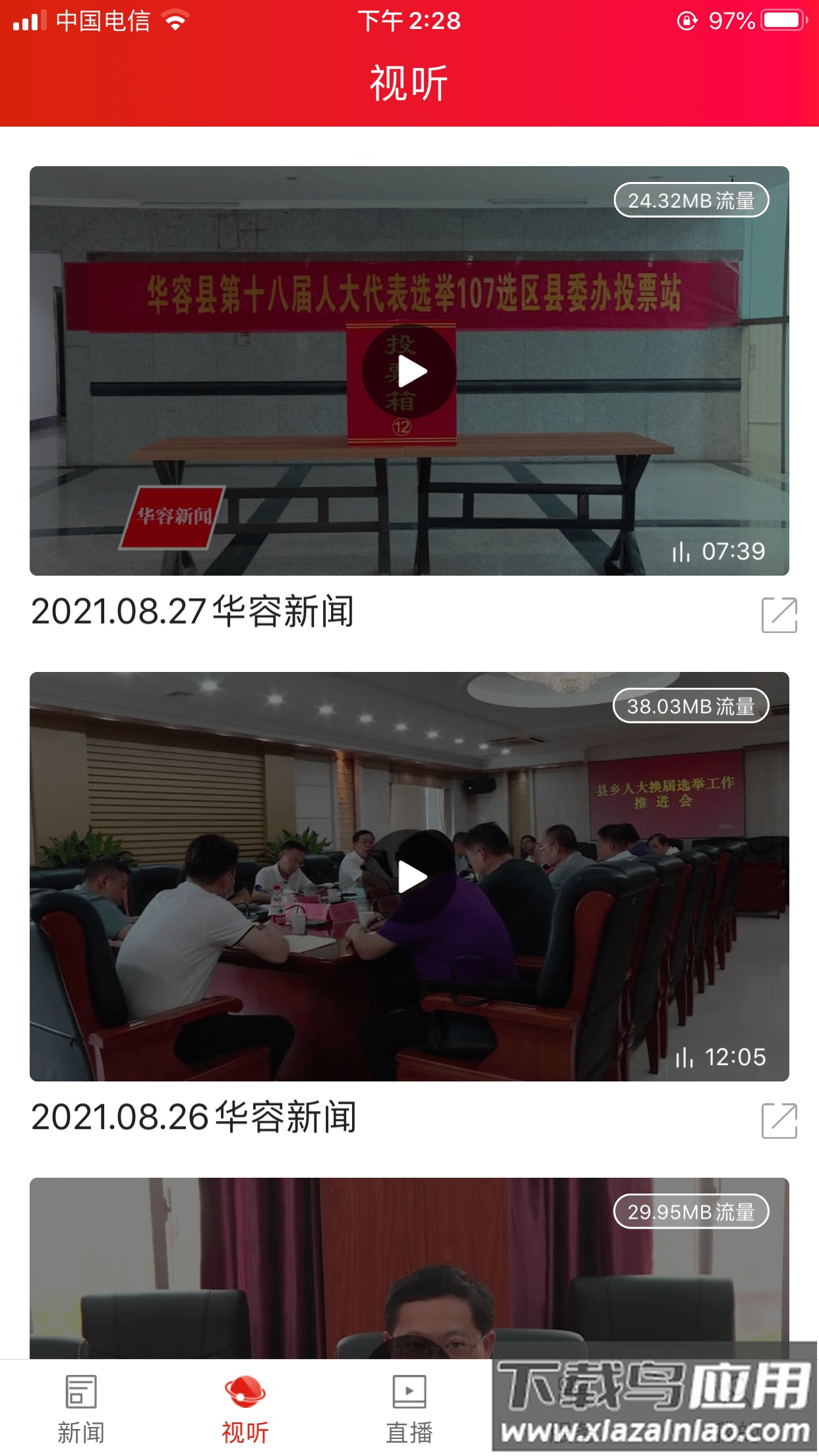Image resolution: width=819 pixels, height=1456 pixels.
Task: Tap the battery indicator in the status bar
Action: [781, 22]
